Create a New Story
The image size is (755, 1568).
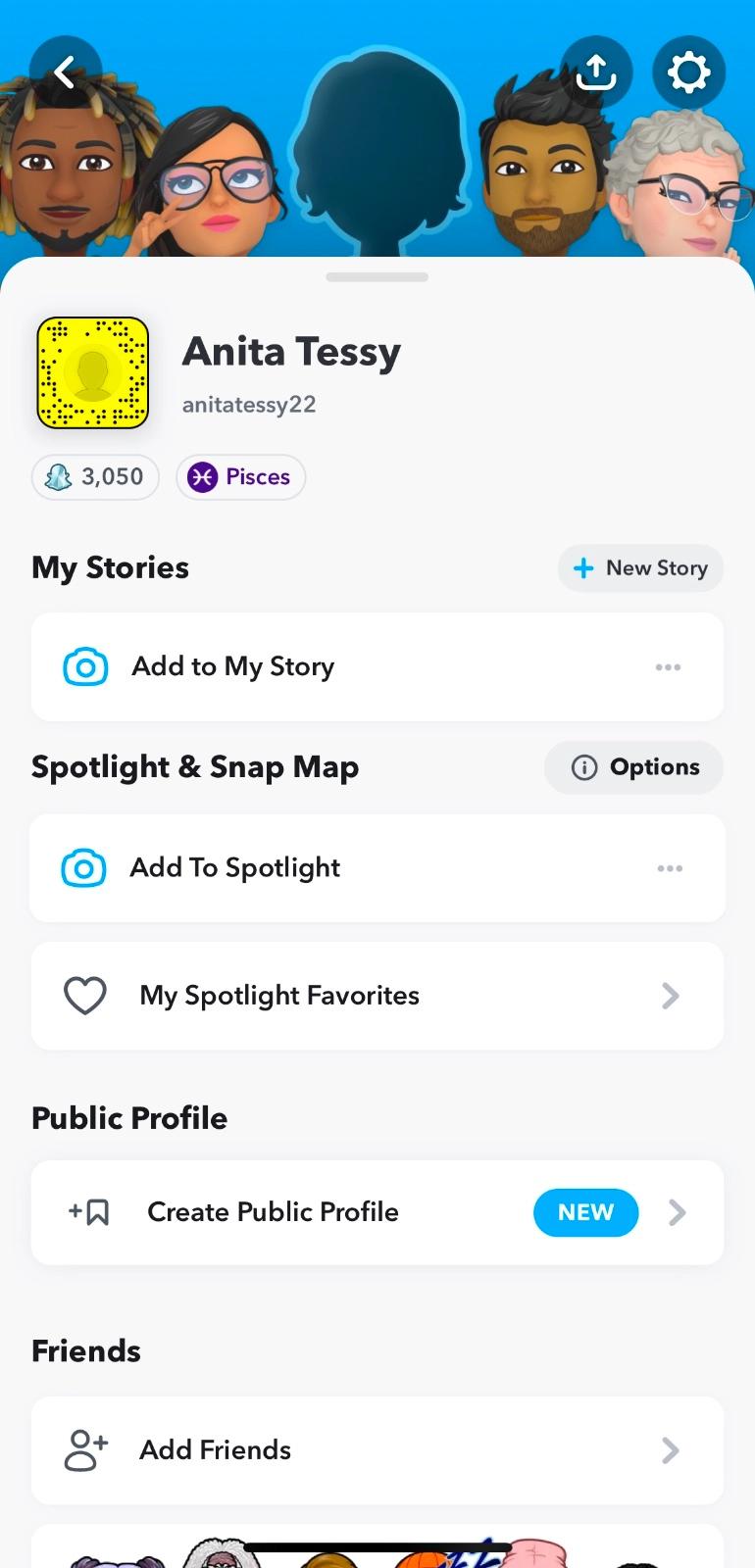(640, 568)
